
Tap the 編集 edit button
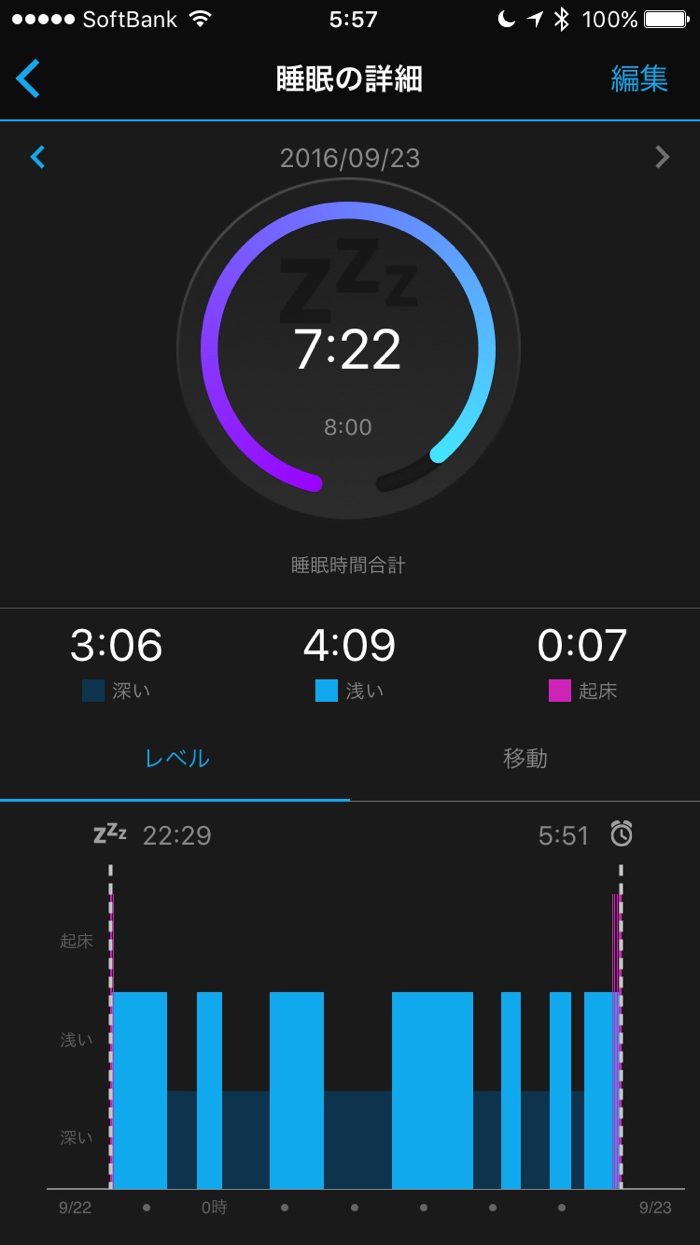pos(638,79)
